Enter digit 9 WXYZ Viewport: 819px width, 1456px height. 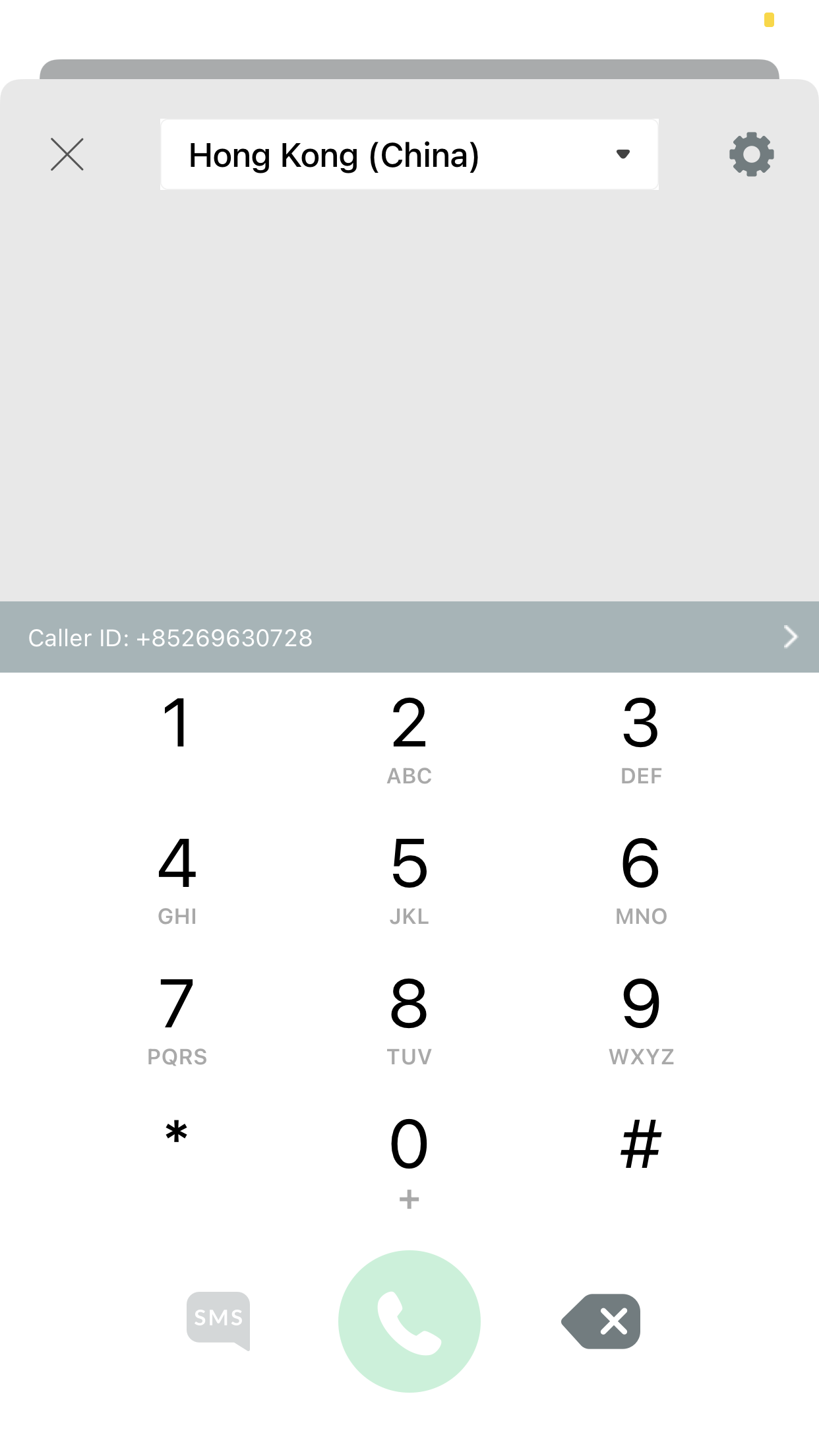pyautogui.click(x=641, y=1019)
